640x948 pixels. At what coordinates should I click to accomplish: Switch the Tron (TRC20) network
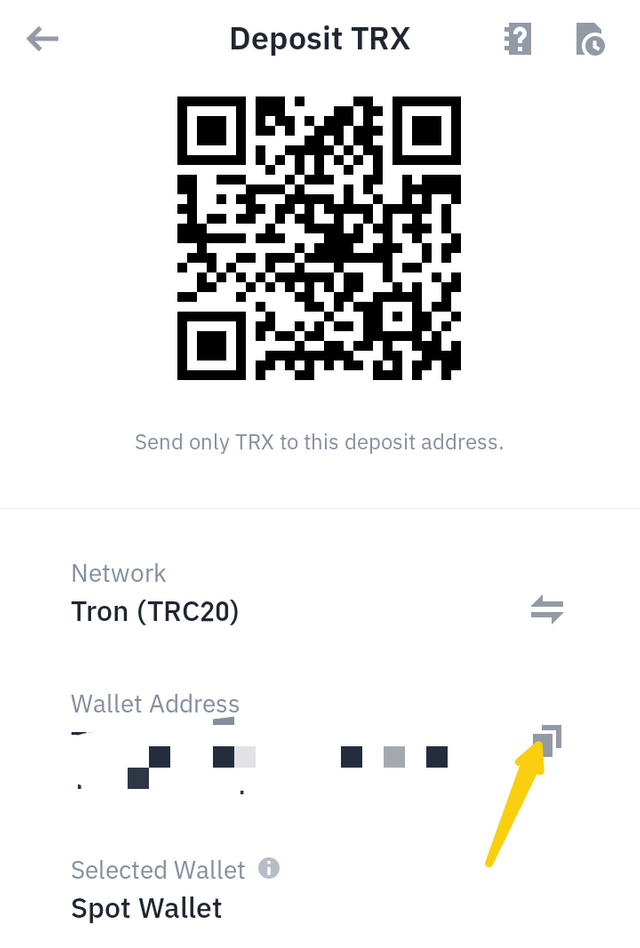pyautogui.click(x=547, y=610)
